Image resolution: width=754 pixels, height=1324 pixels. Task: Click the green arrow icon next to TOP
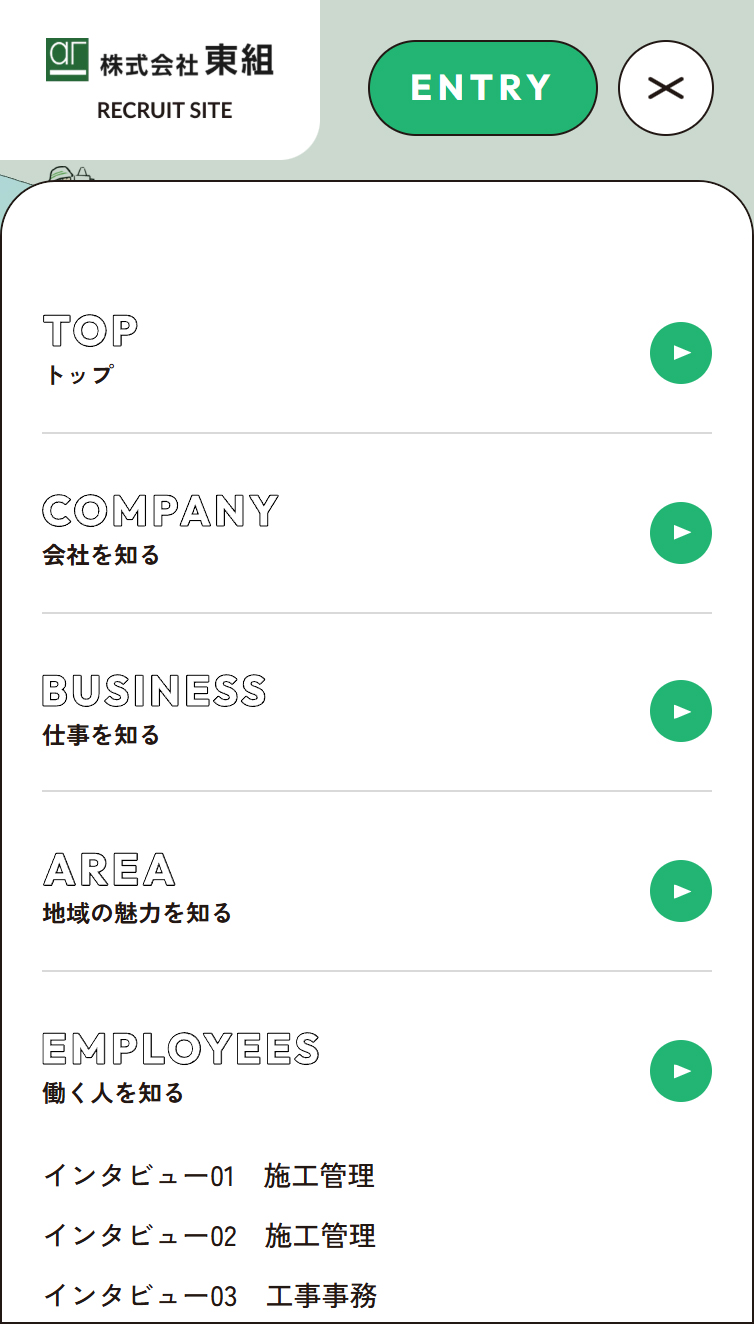681,353
